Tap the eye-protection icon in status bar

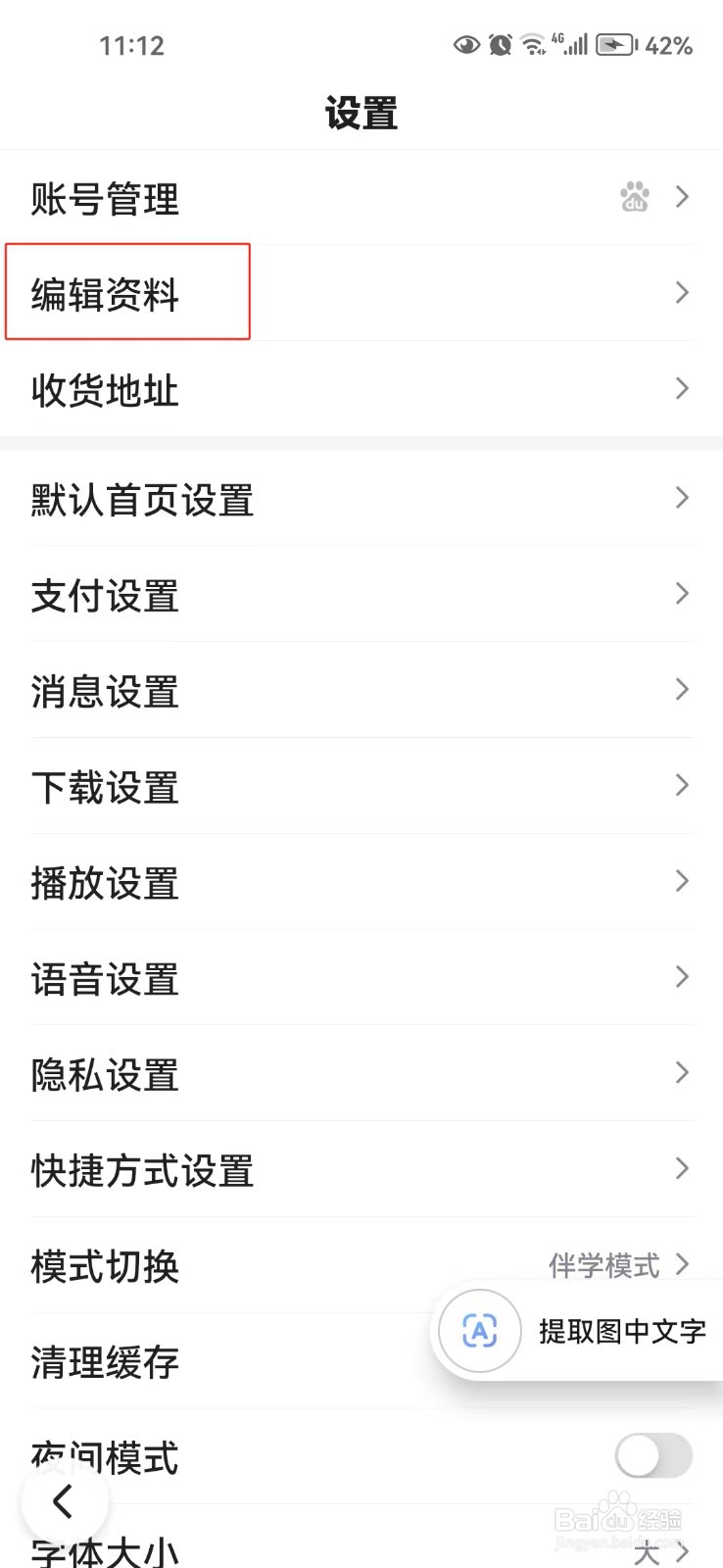tap(465, 44)
